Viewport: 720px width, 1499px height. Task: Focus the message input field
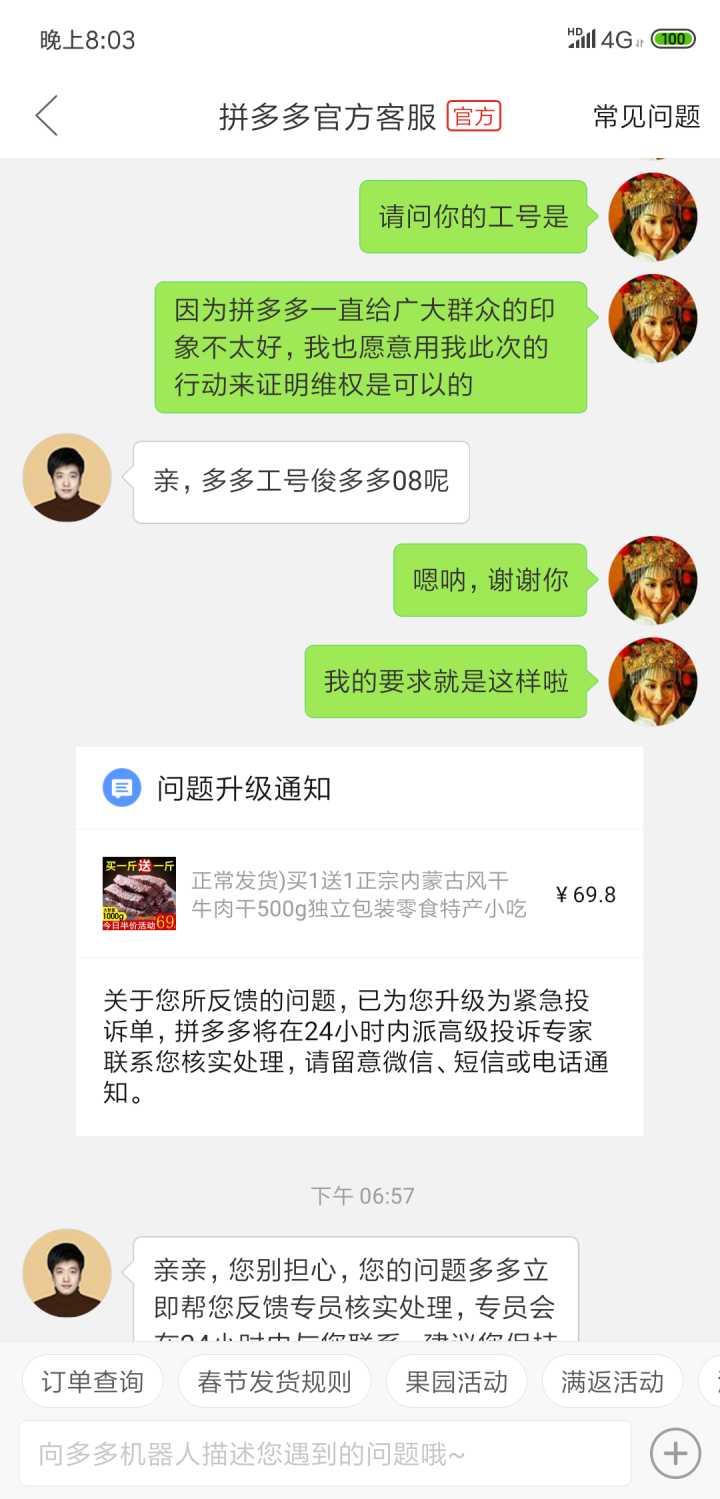pyautogui.click(x=325, y=1453)
